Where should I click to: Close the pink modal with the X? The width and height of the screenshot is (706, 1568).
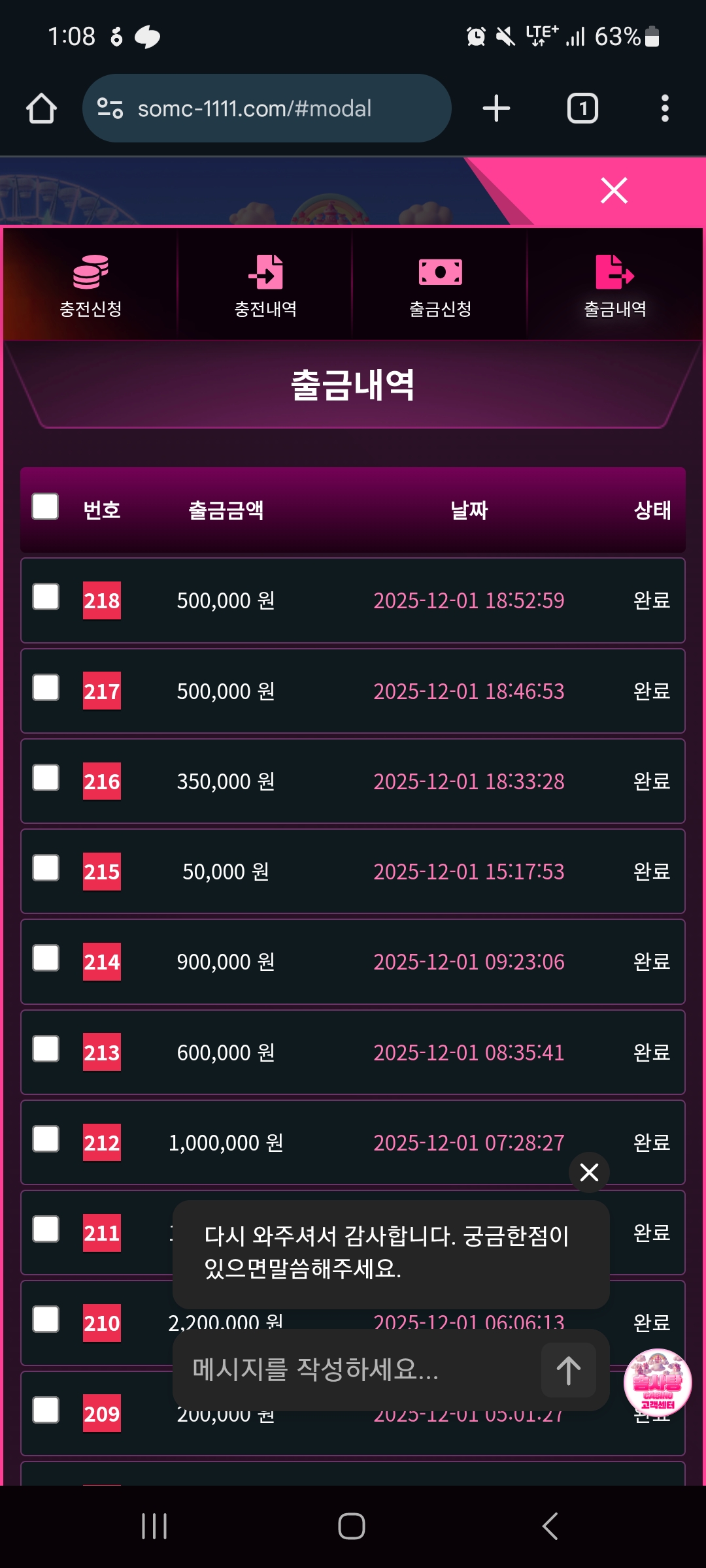tap(614, 191)
